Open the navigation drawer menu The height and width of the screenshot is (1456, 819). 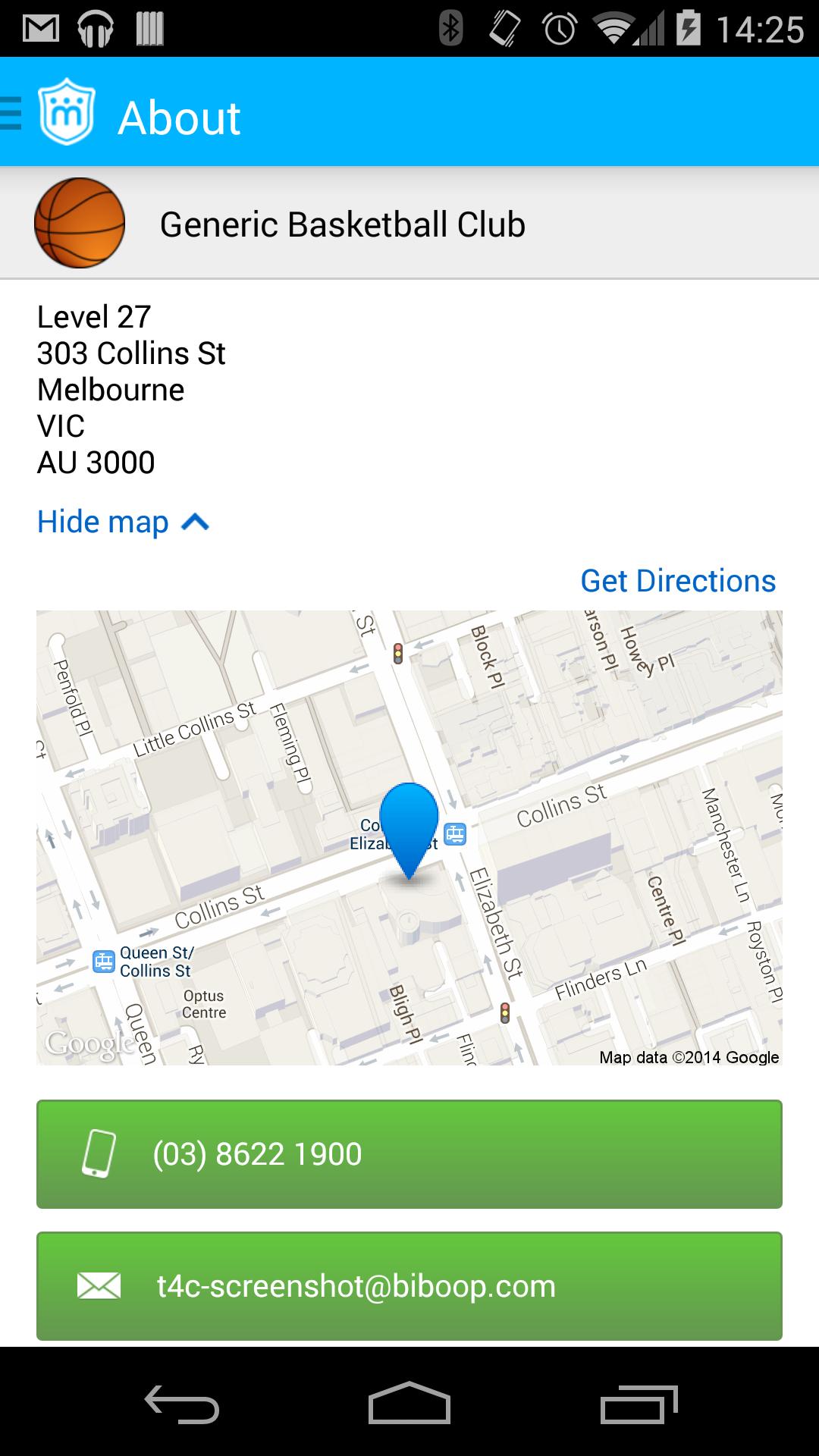(x=12, y=114)
